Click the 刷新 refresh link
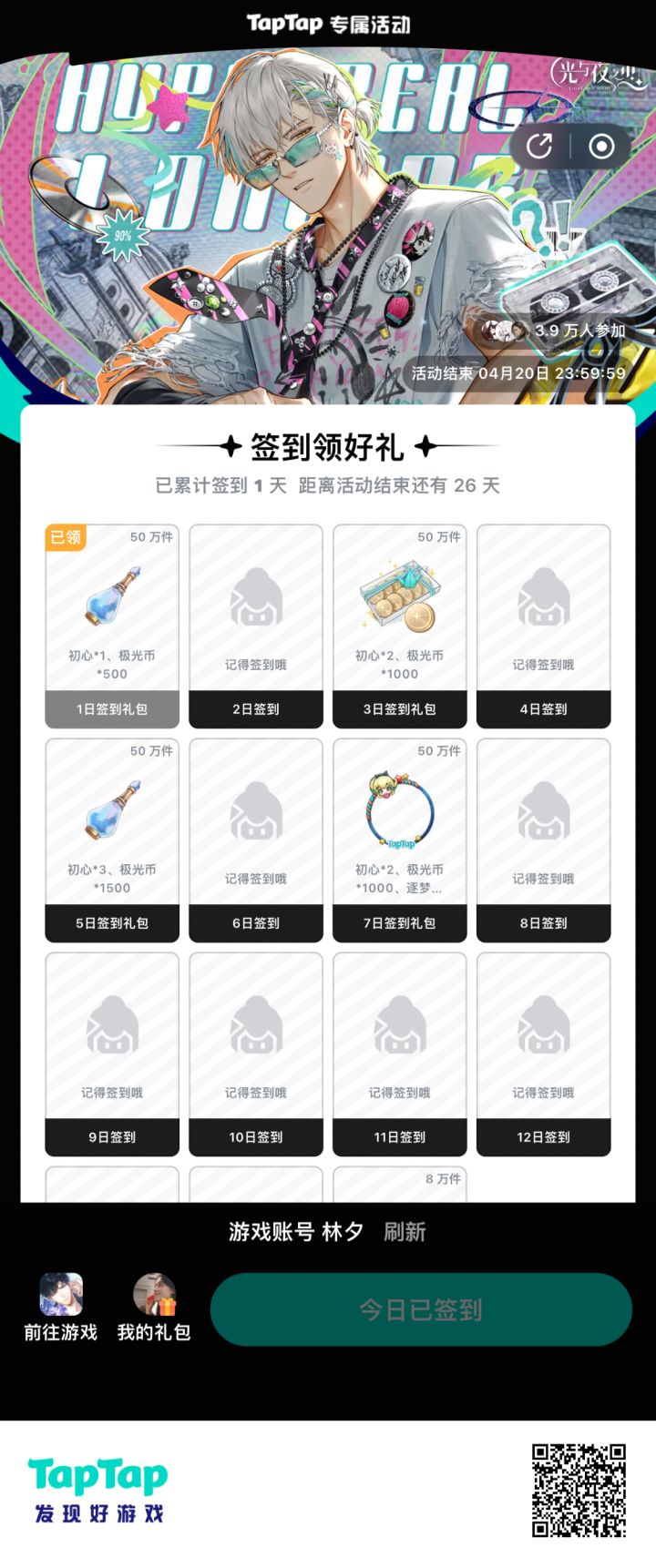 click(x=405, y=1232)
